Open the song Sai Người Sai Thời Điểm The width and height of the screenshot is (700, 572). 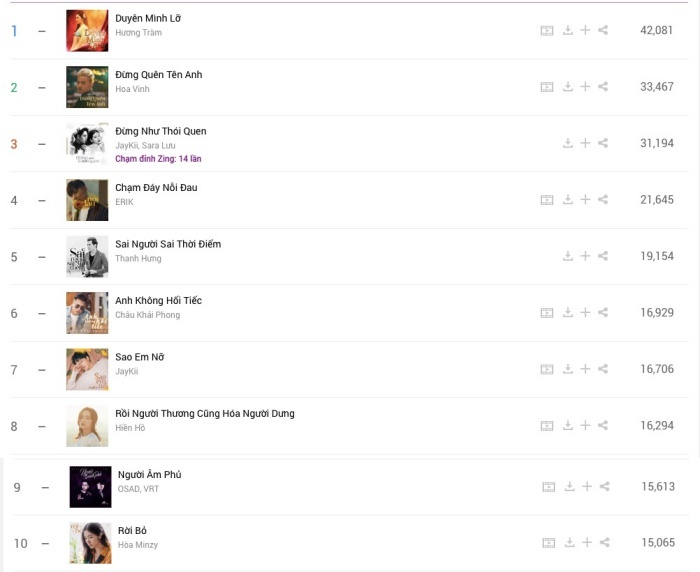click(168, 244)
